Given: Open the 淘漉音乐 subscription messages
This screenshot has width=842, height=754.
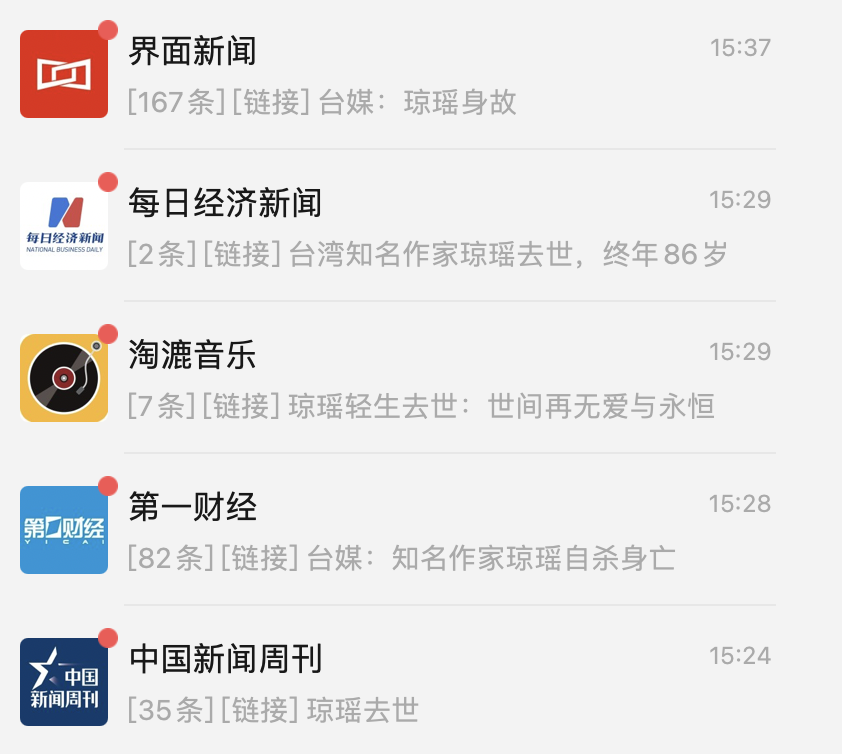Looking at the screenshot, I should (x=420, y=379).
